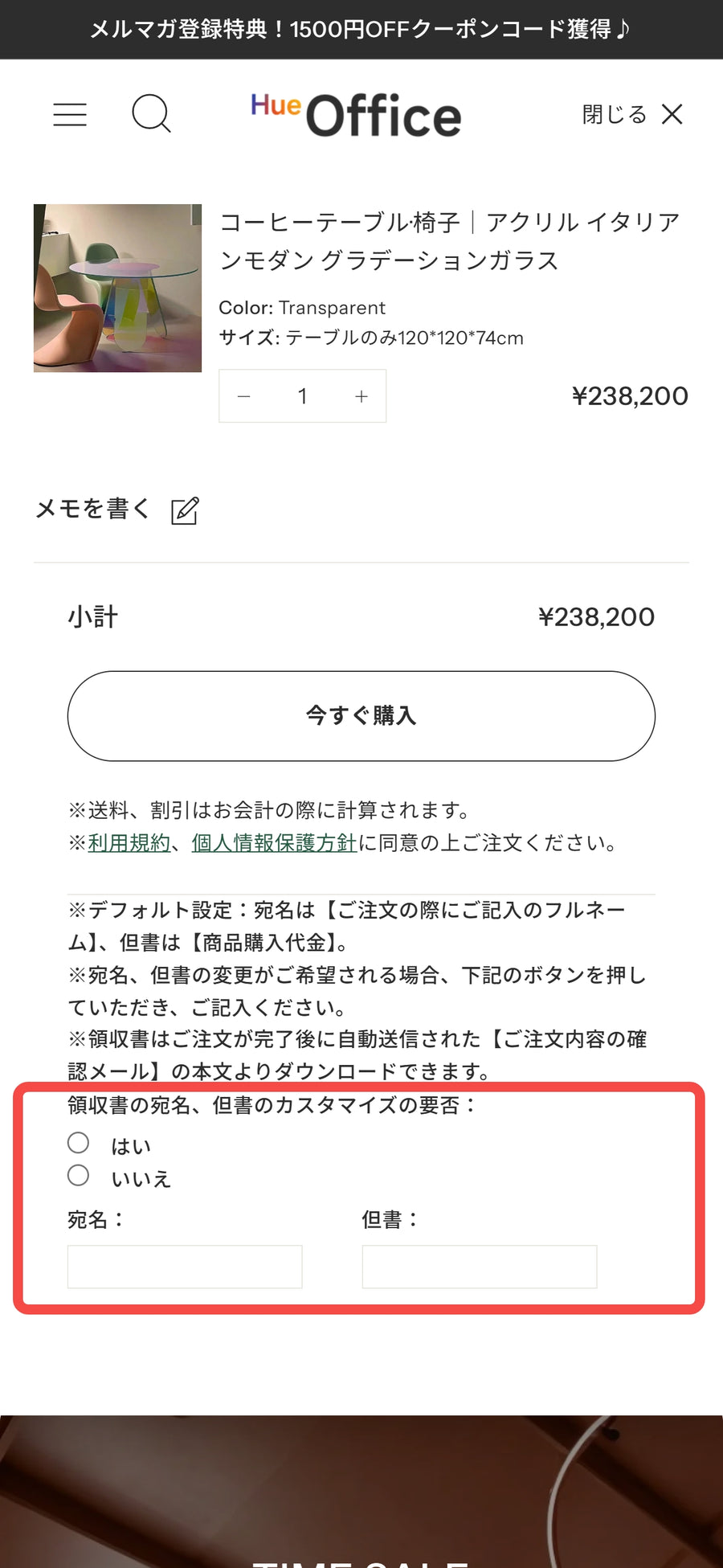Screen dimensions: 723x1568
Task: Select the いいえ radio option
Action: point(78,1176)
